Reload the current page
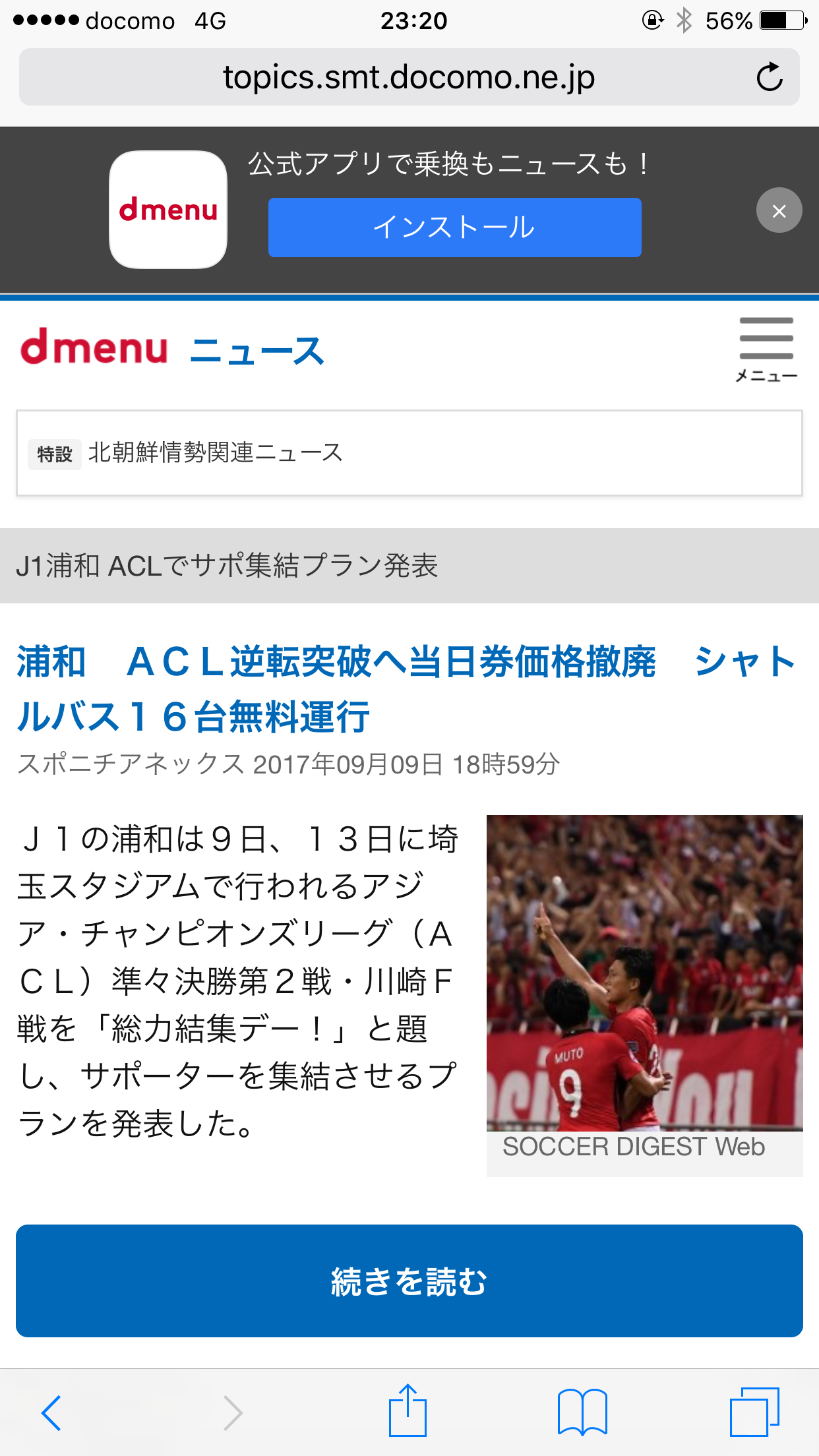The width and height of the screenshot is (819, 1456). [x=769, y=77]
